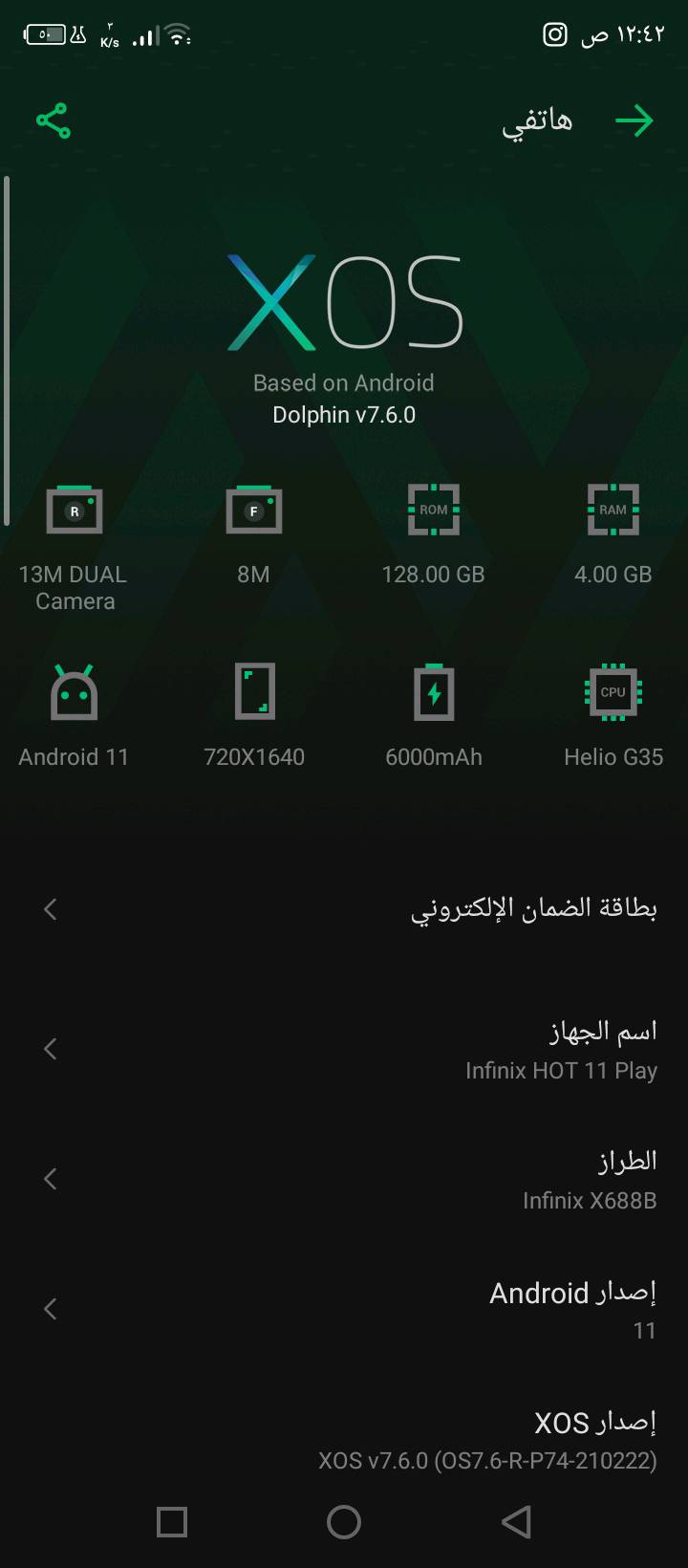This screenshot has width=688, height=1568.
Task: Share the phone info via share icon
Action: tap(54, 120)
